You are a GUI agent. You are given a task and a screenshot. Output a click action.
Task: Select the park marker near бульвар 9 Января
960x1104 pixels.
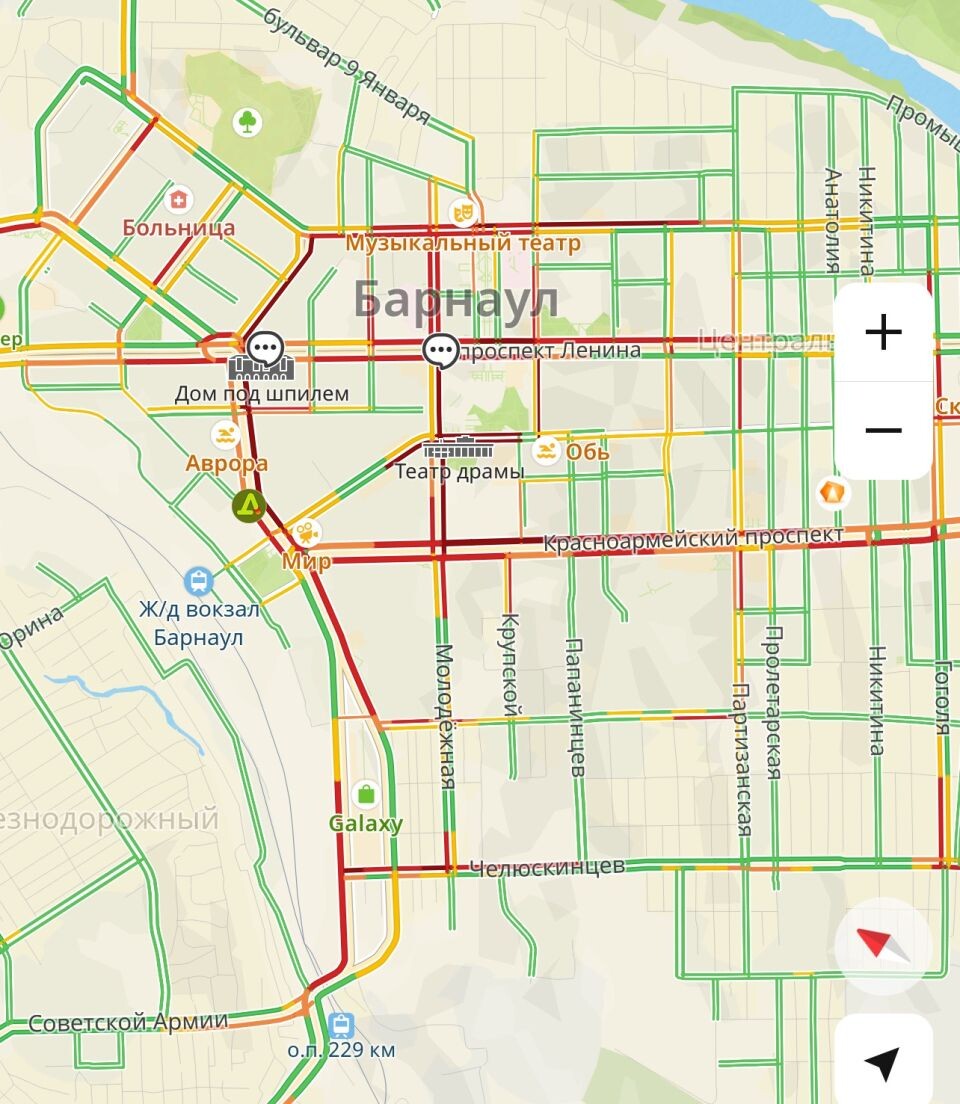click(x=246, y=123)
